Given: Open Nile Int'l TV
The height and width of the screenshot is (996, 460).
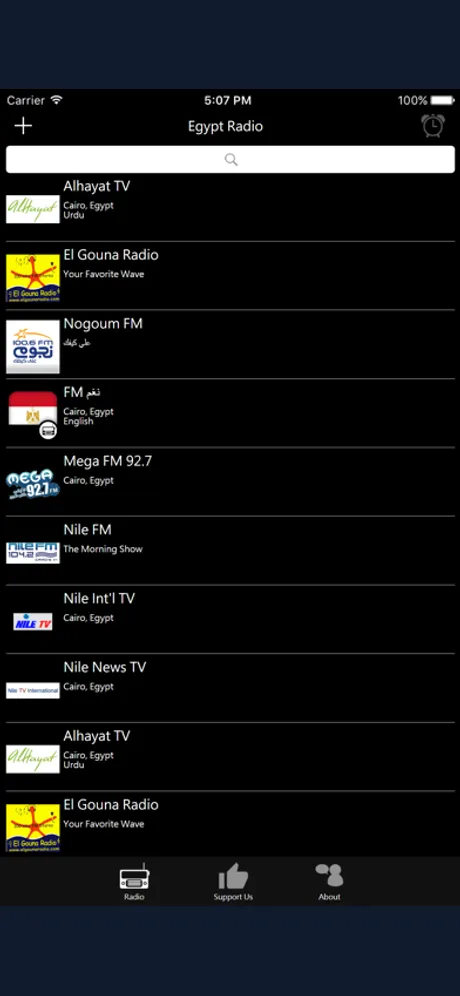Looking at the screenshot, I should 230,619.
